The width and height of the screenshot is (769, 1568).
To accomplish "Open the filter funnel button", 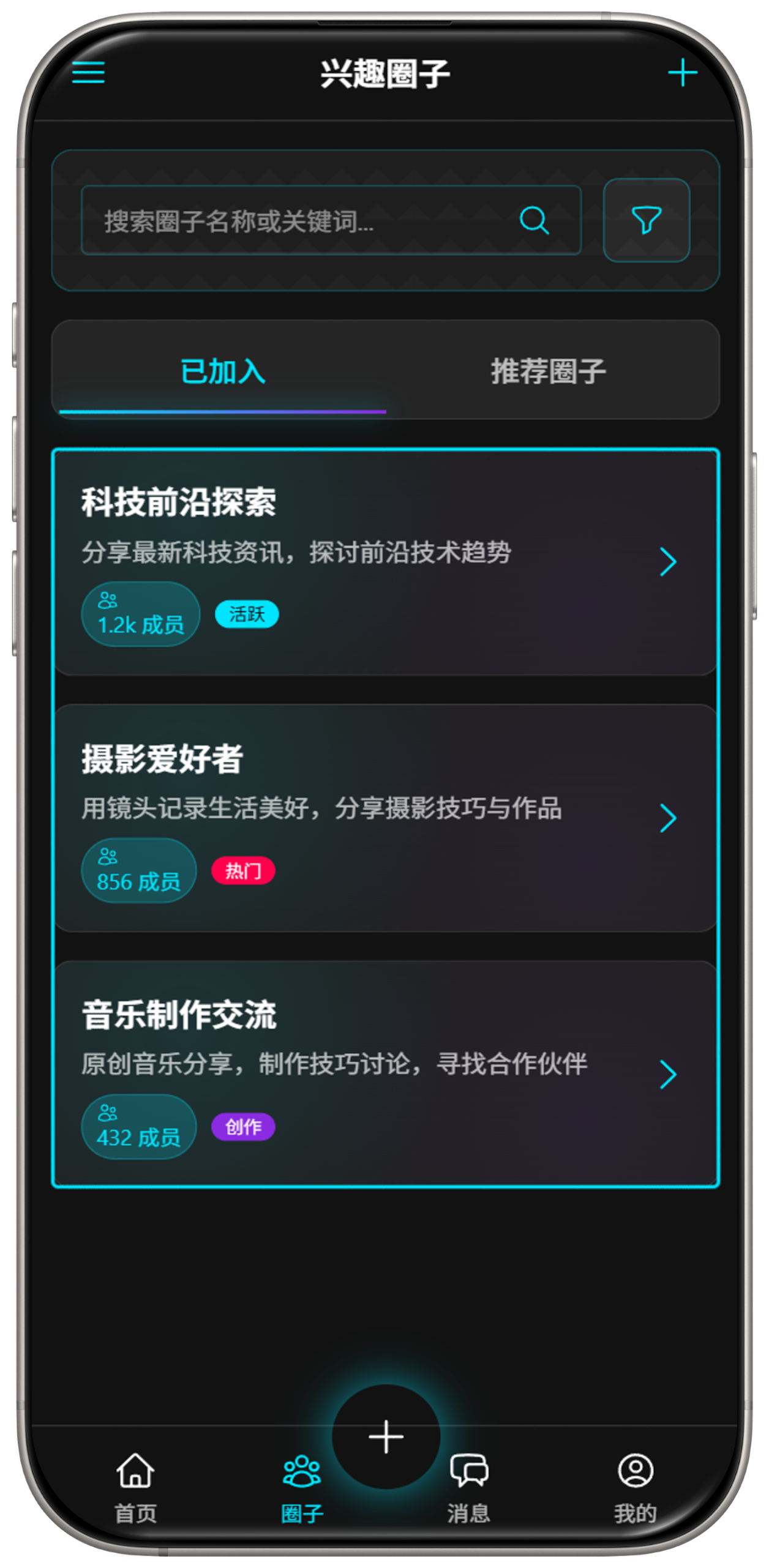I will (646, 220).
